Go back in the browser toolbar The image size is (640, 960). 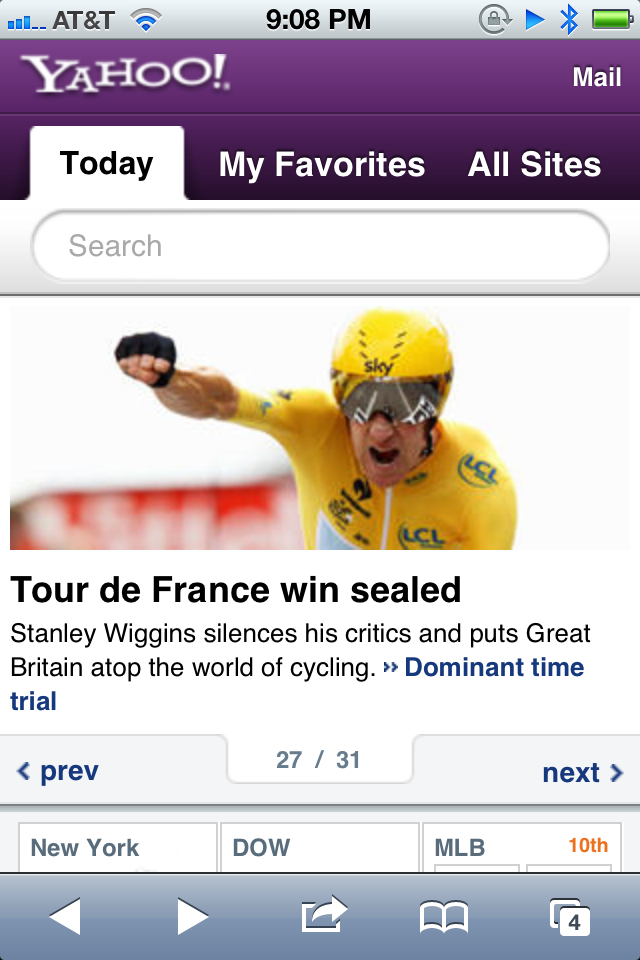pyautogui.click(x=65, y=916)
